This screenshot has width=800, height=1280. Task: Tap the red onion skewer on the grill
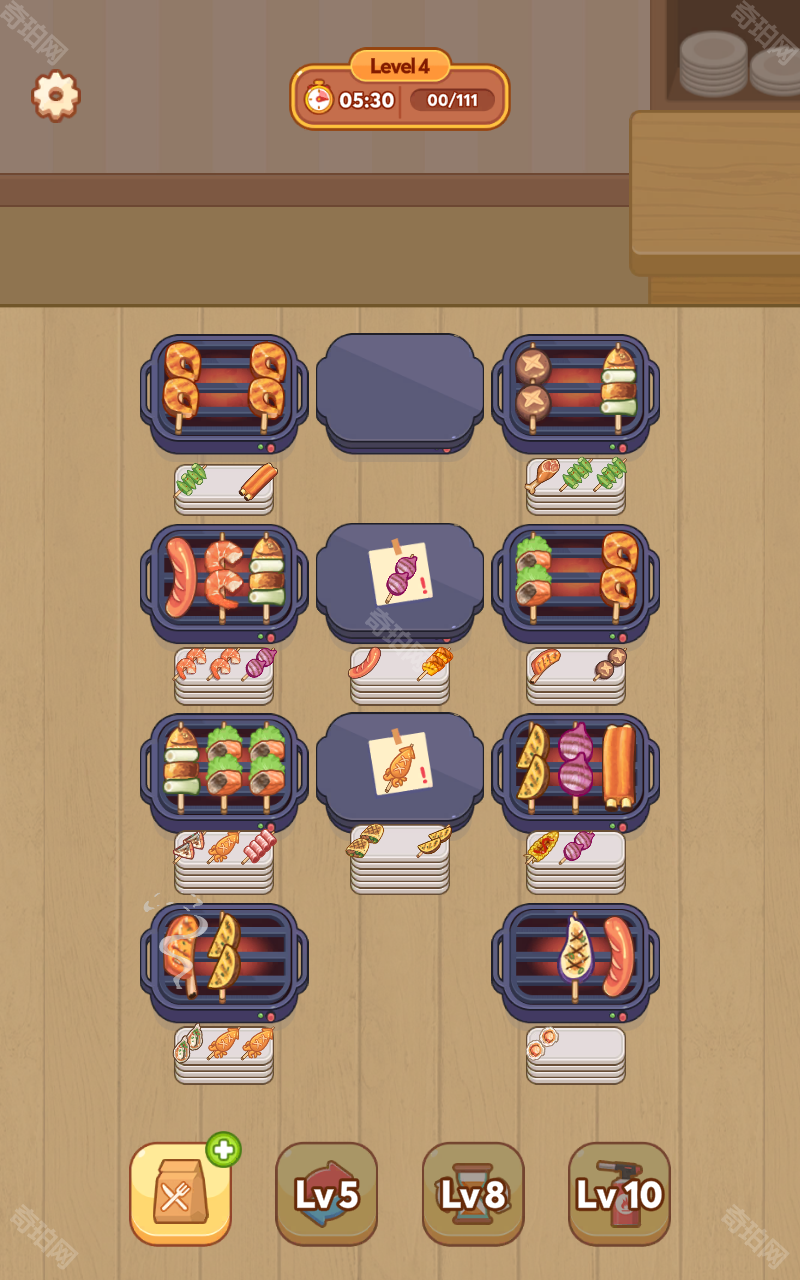pos(576,760)
